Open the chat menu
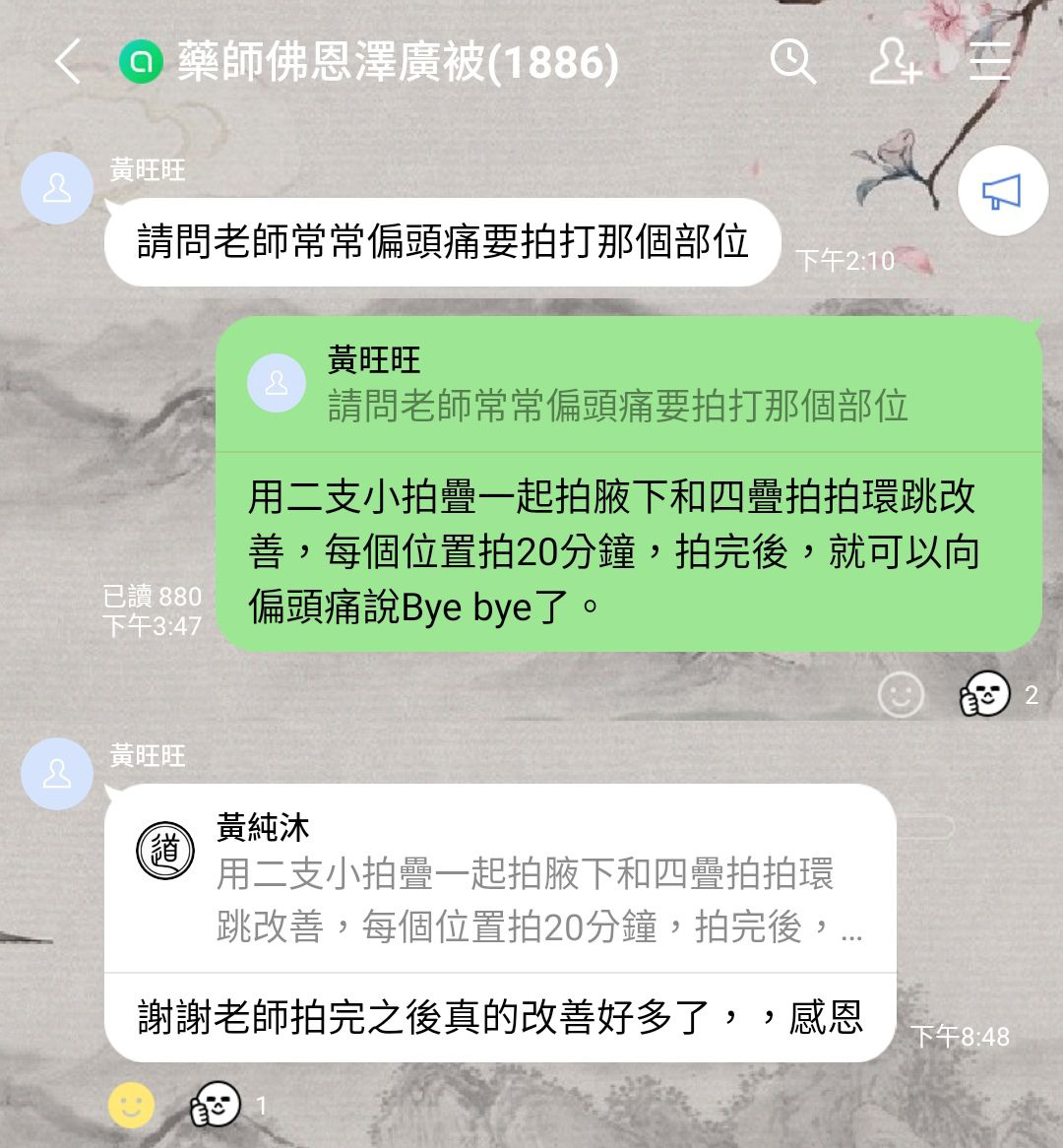 click(989, 62)
